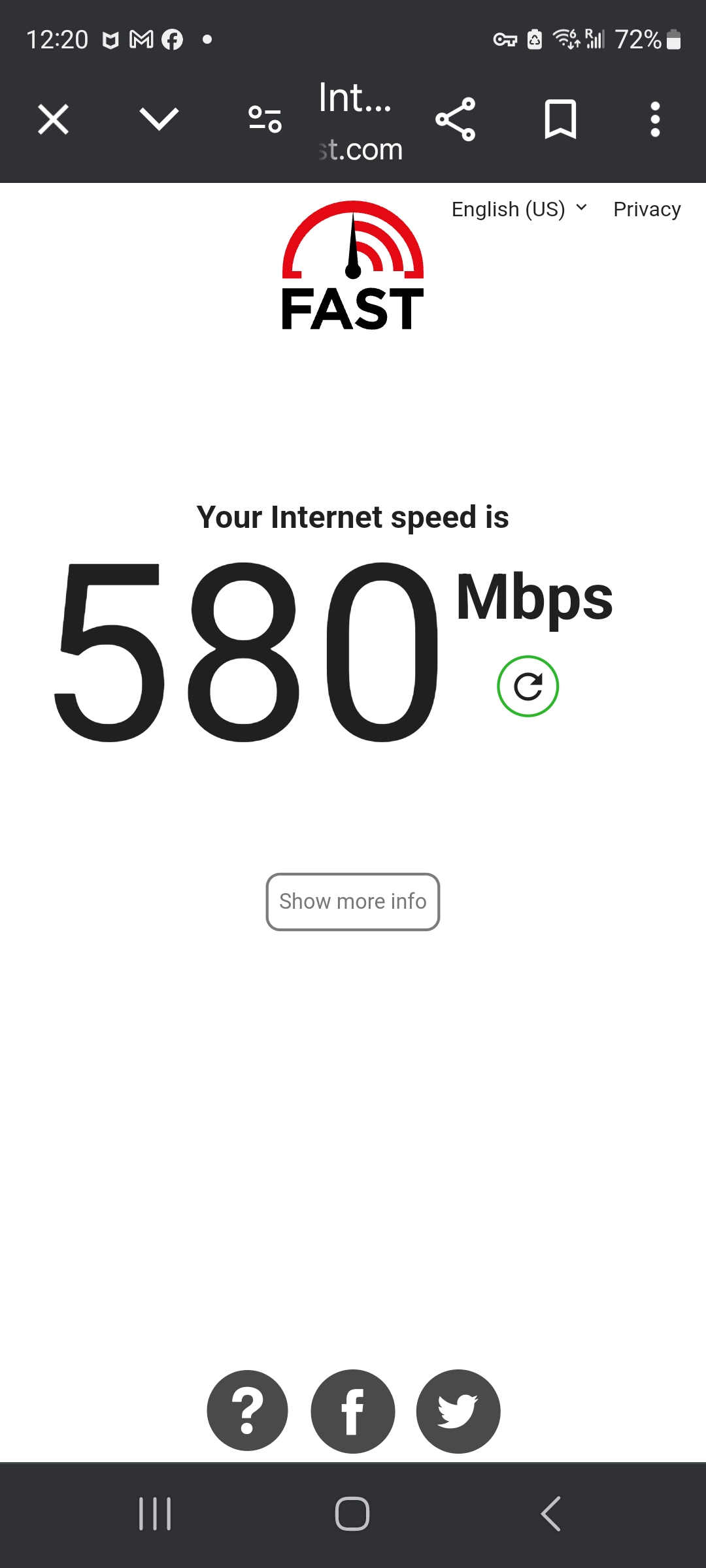Open the recent apps view
Screen dimensions: 706x1568
[x=155, y=1513]
